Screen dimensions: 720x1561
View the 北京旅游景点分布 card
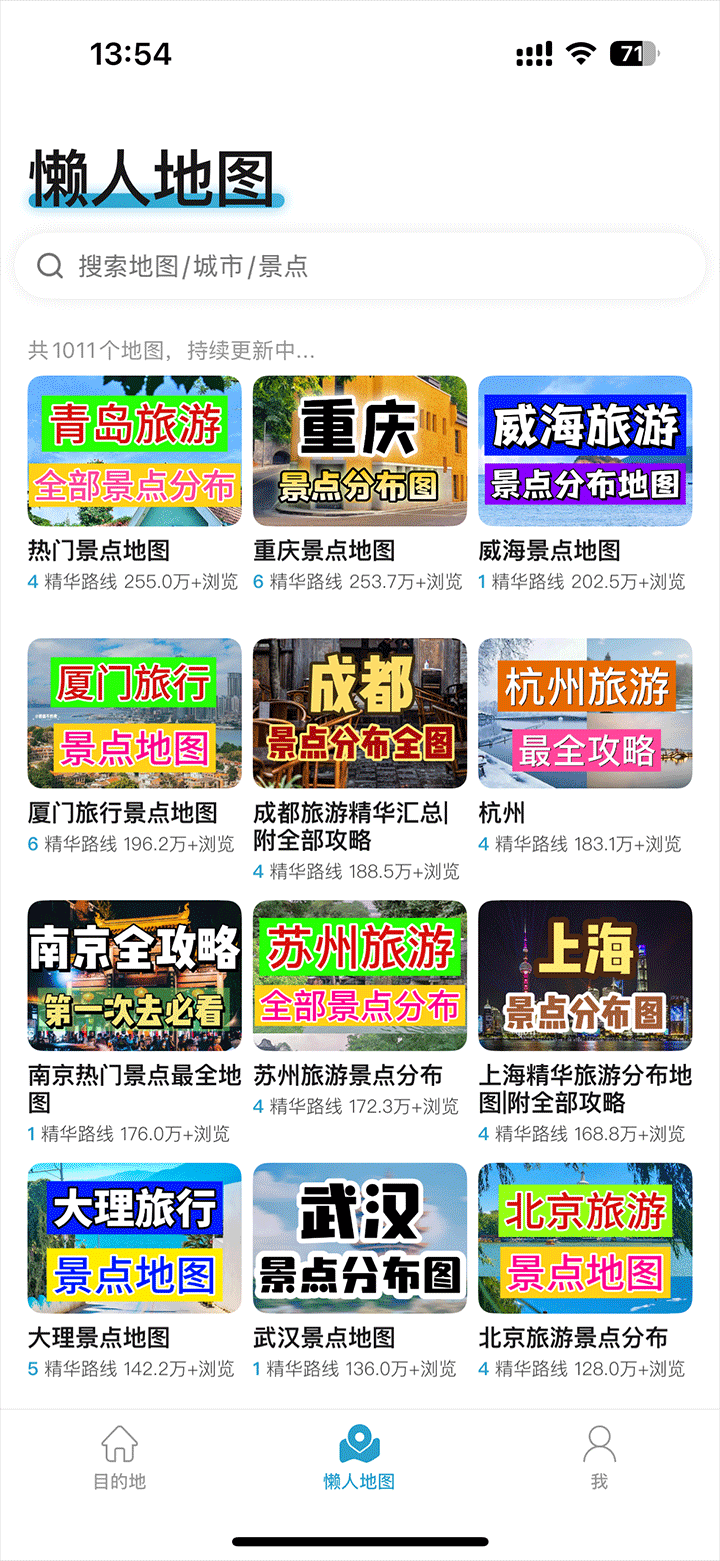[x=585, y=1238]
